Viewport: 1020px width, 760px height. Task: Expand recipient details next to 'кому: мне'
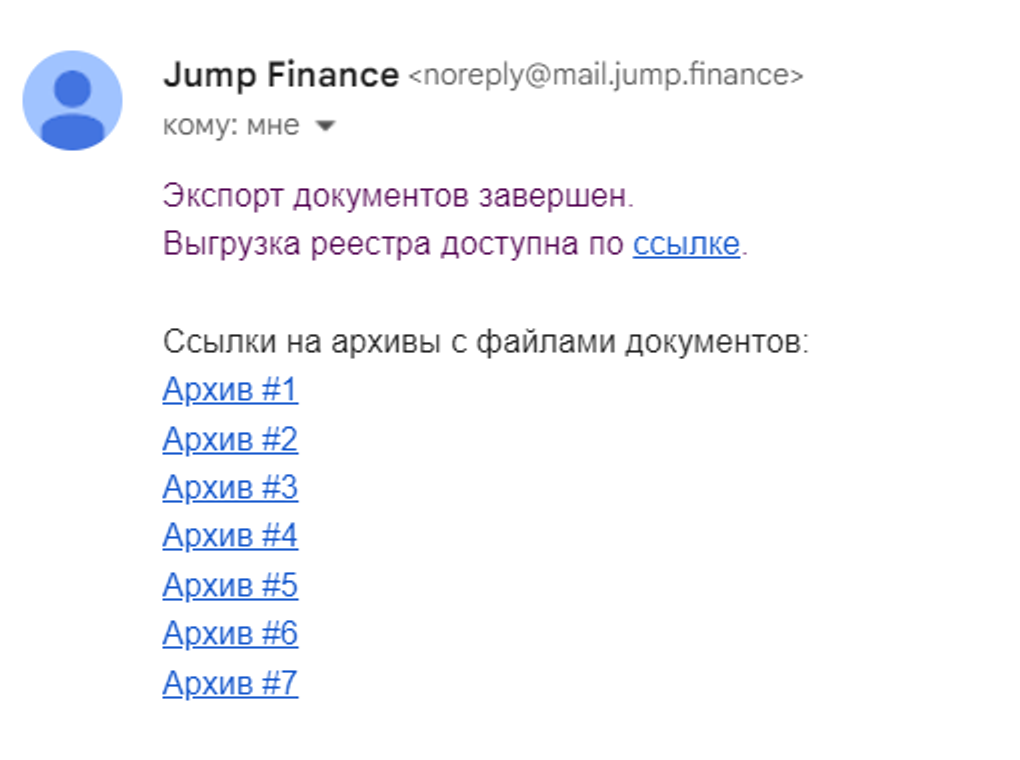[324, 127]
